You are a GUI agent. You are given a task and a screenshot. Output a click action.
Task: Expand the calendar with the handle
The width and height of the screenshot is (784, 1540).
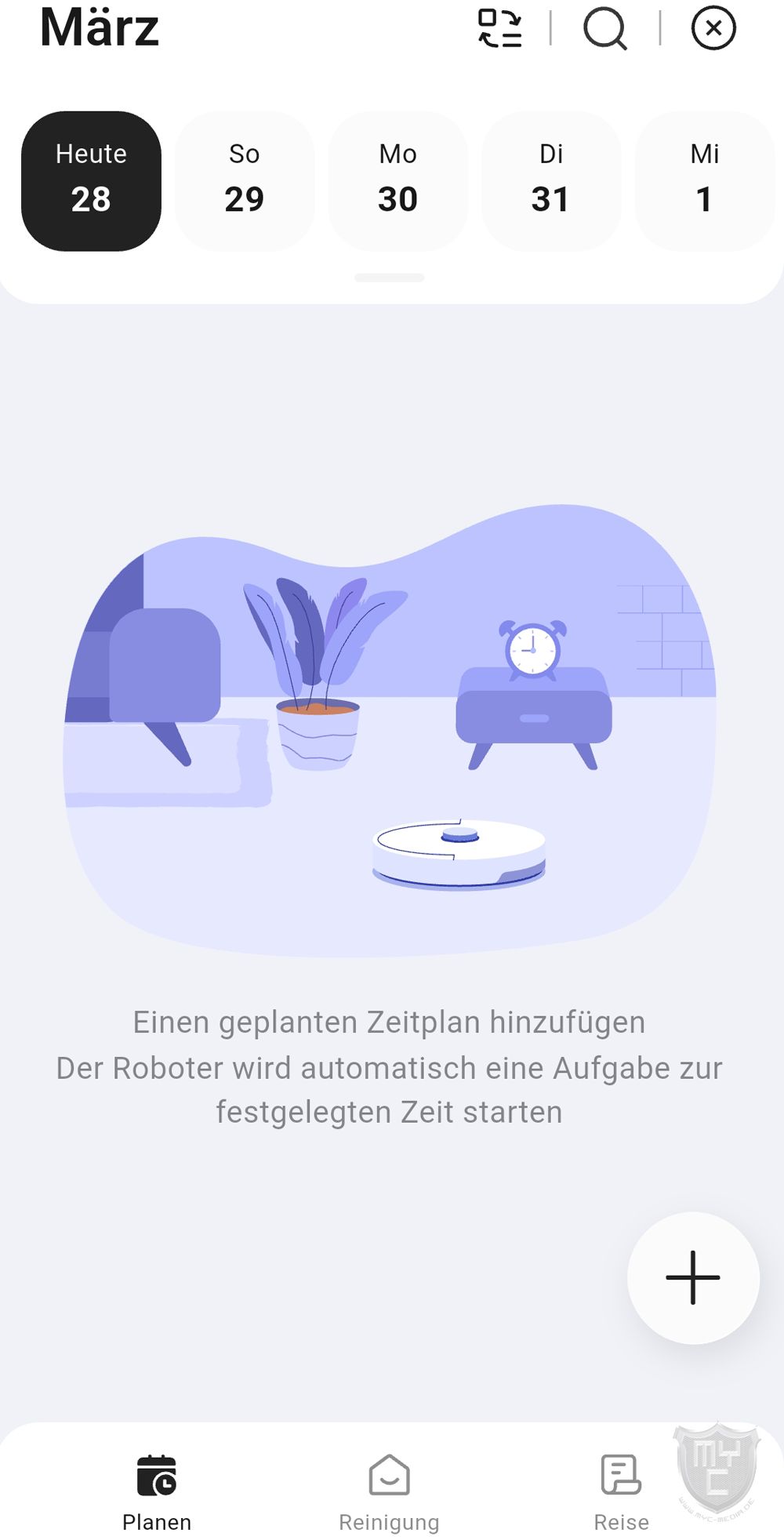tap(390, 278)
